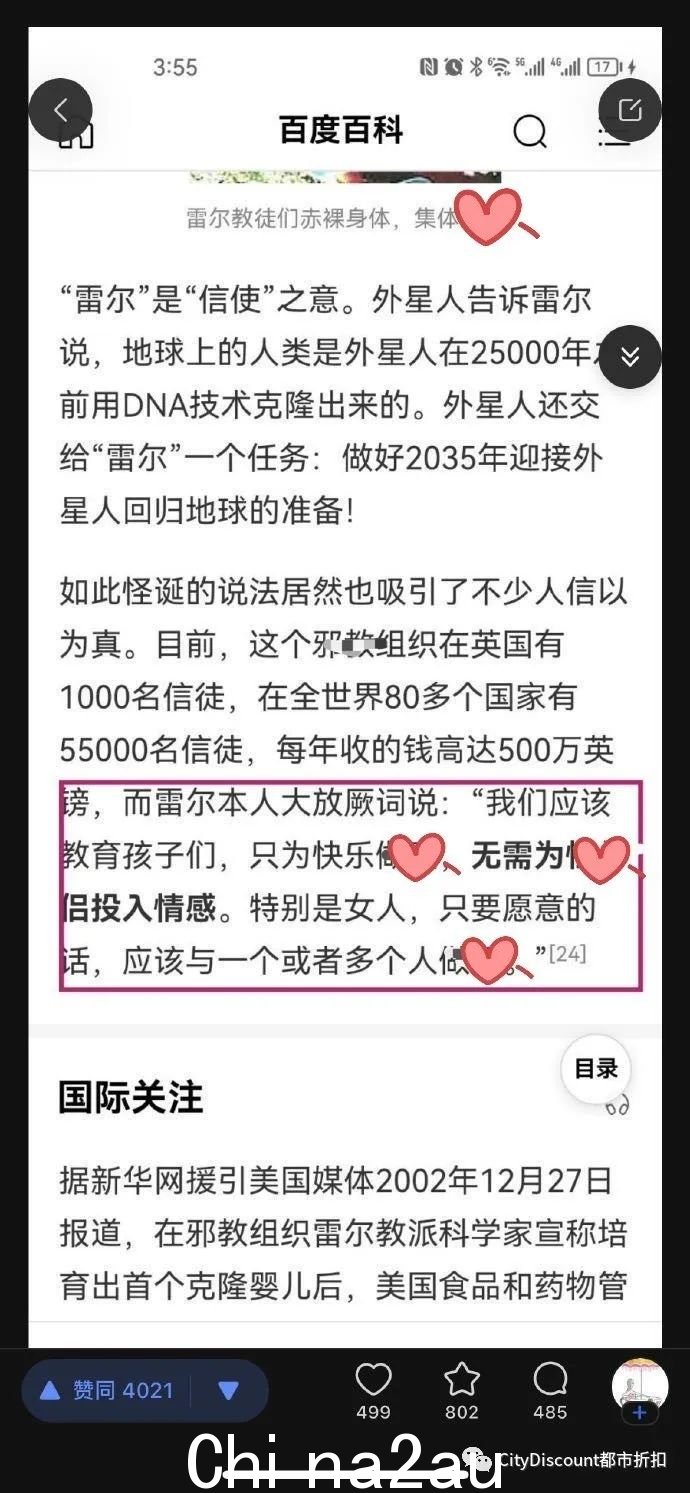Downvote using the down-triangle button
The image size is (690, 1493).
click(229, 1390)
